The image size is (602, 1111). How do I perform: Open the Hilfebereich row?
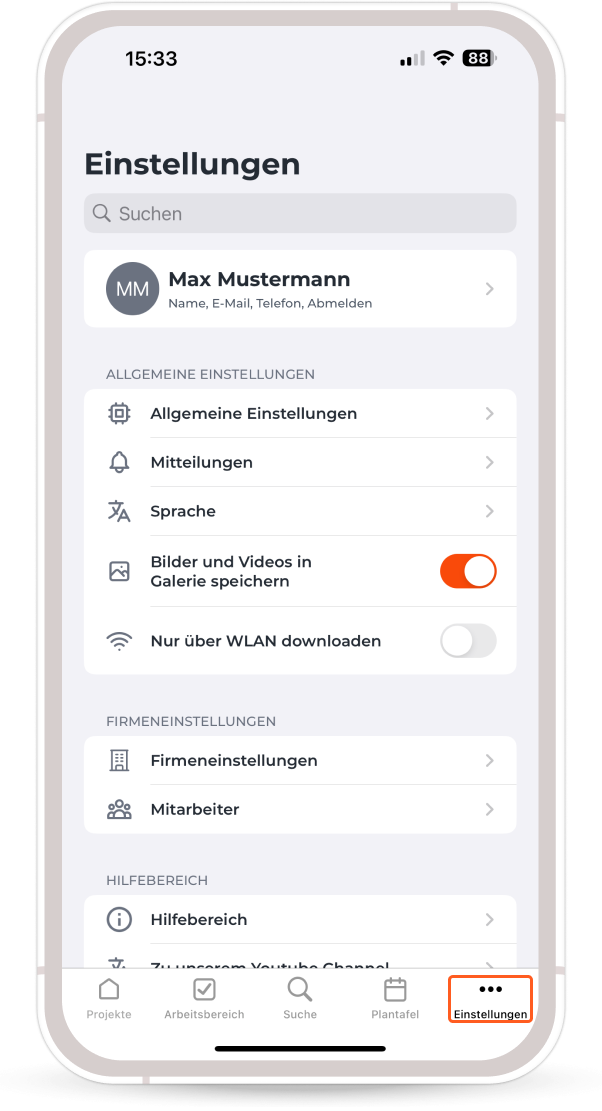pos(300,919)
